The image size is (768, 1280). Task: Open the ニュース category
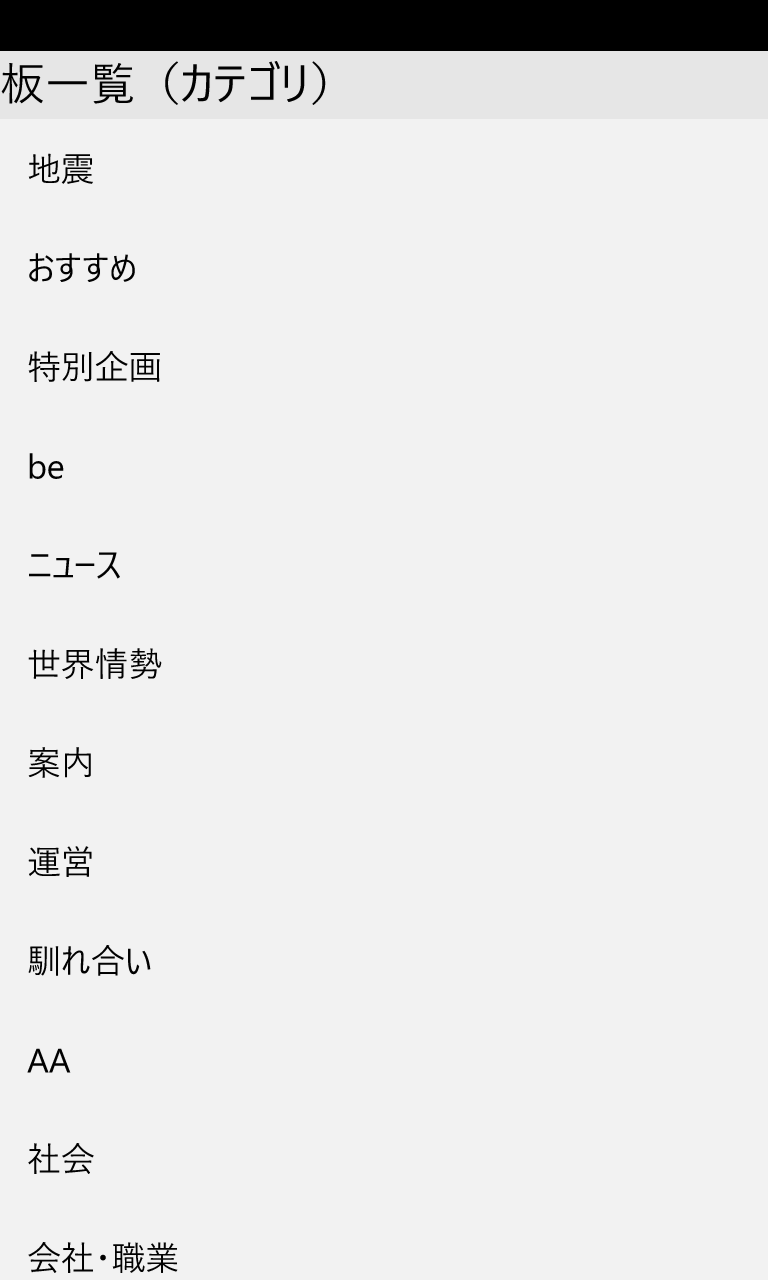pos(75,566)
